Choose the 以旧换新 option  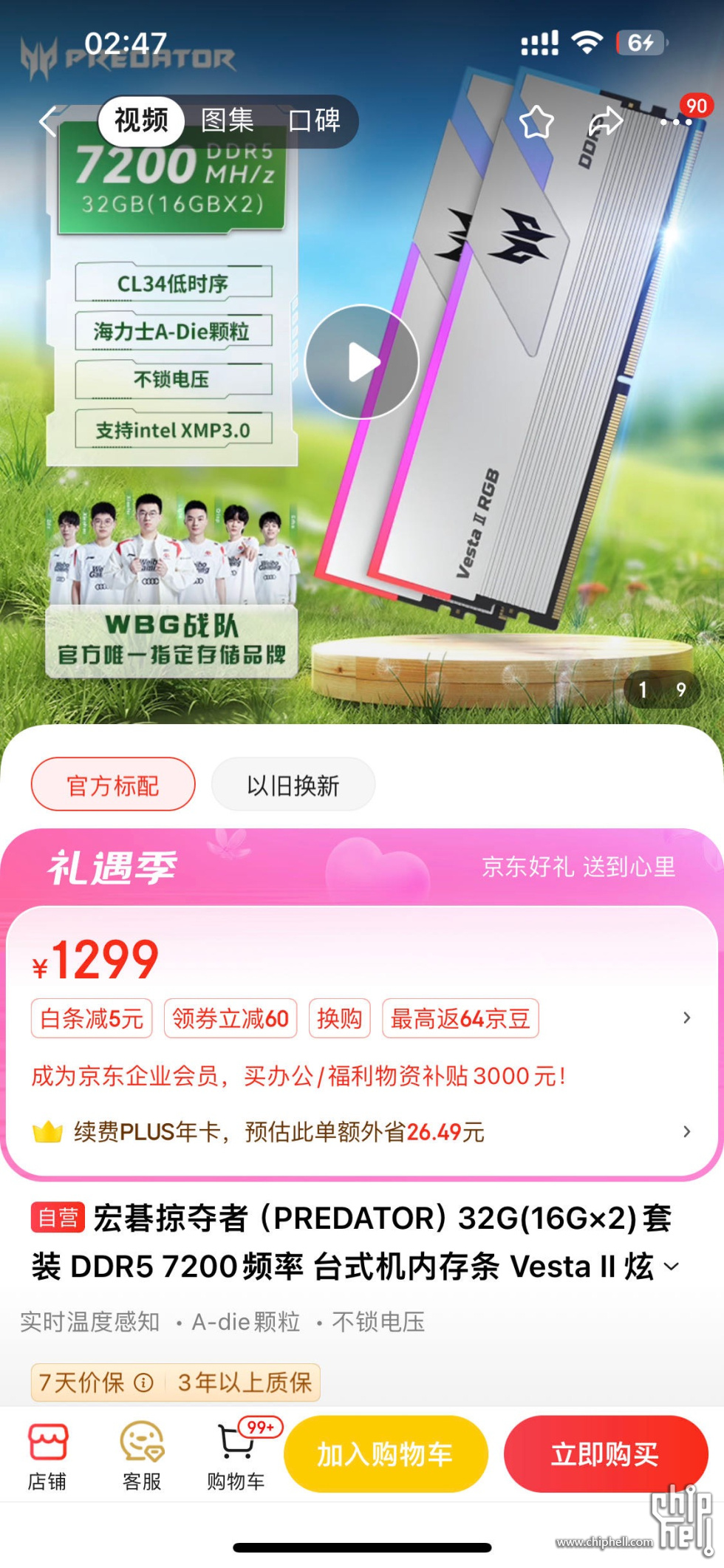(293, 785)
